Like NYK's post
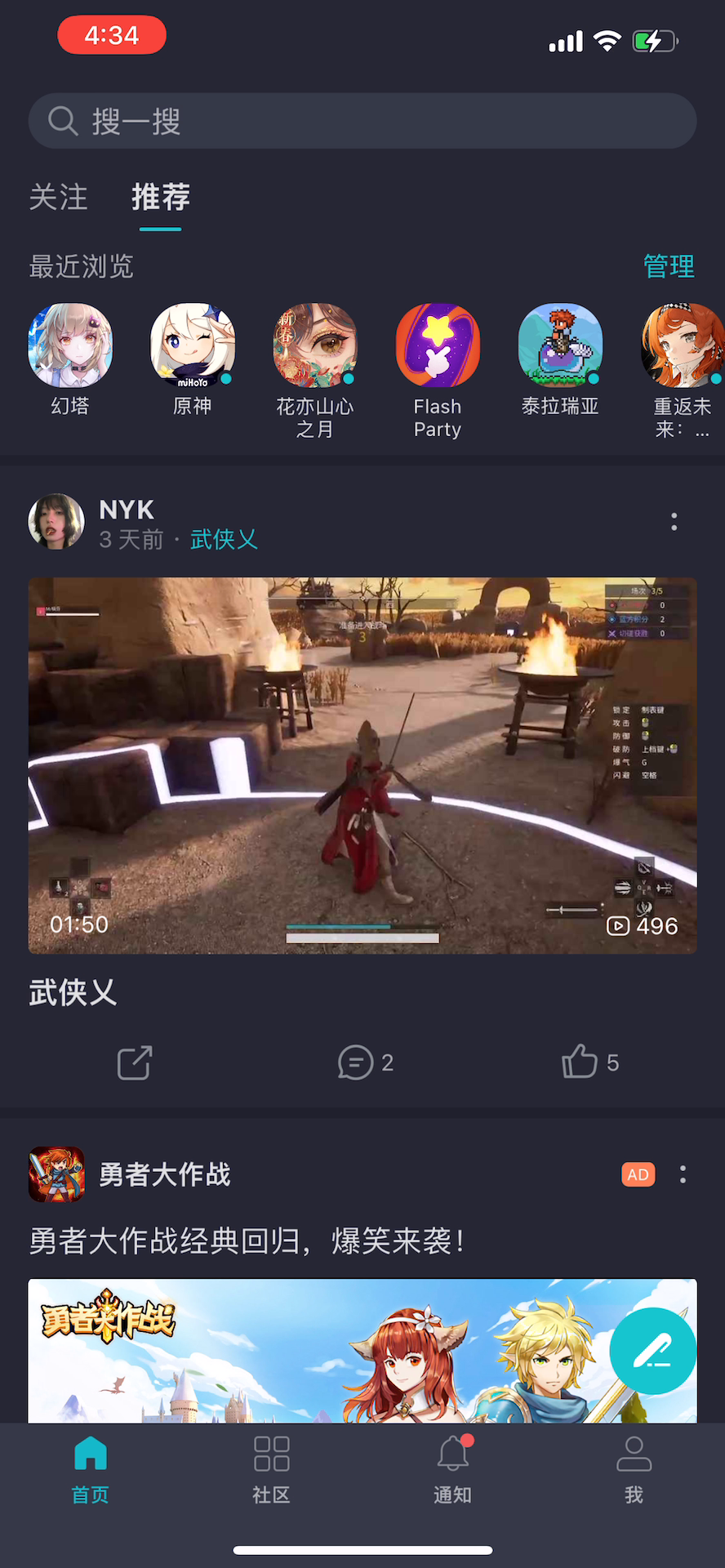Viewport: 725px width, 1568px height. click(589, 1062)
